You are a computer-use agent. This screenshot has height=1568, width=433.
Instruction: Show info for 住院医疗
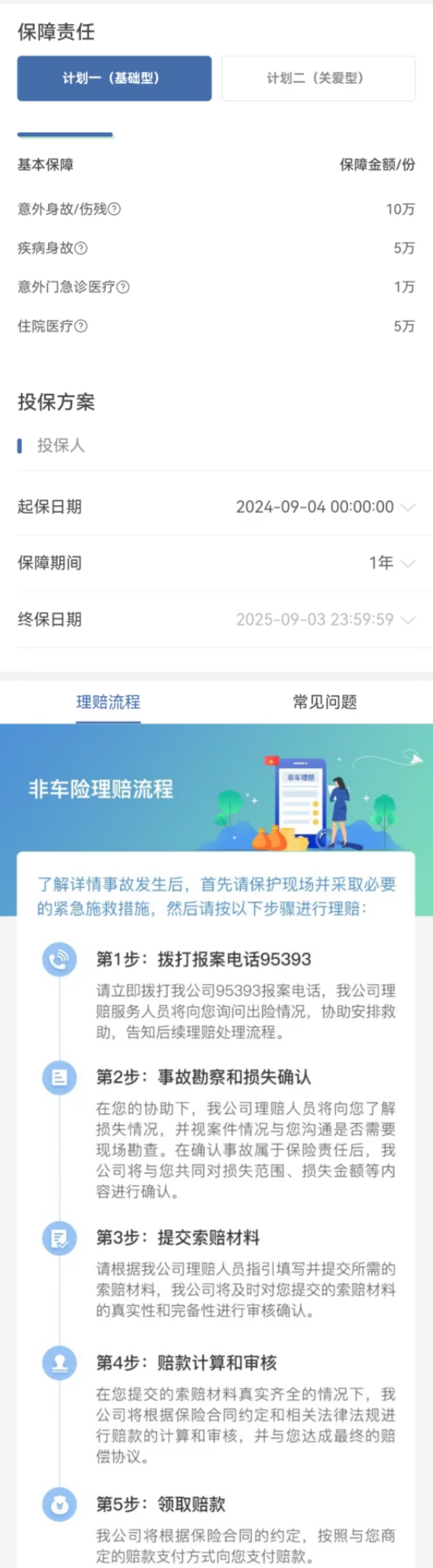click(81, 326)
